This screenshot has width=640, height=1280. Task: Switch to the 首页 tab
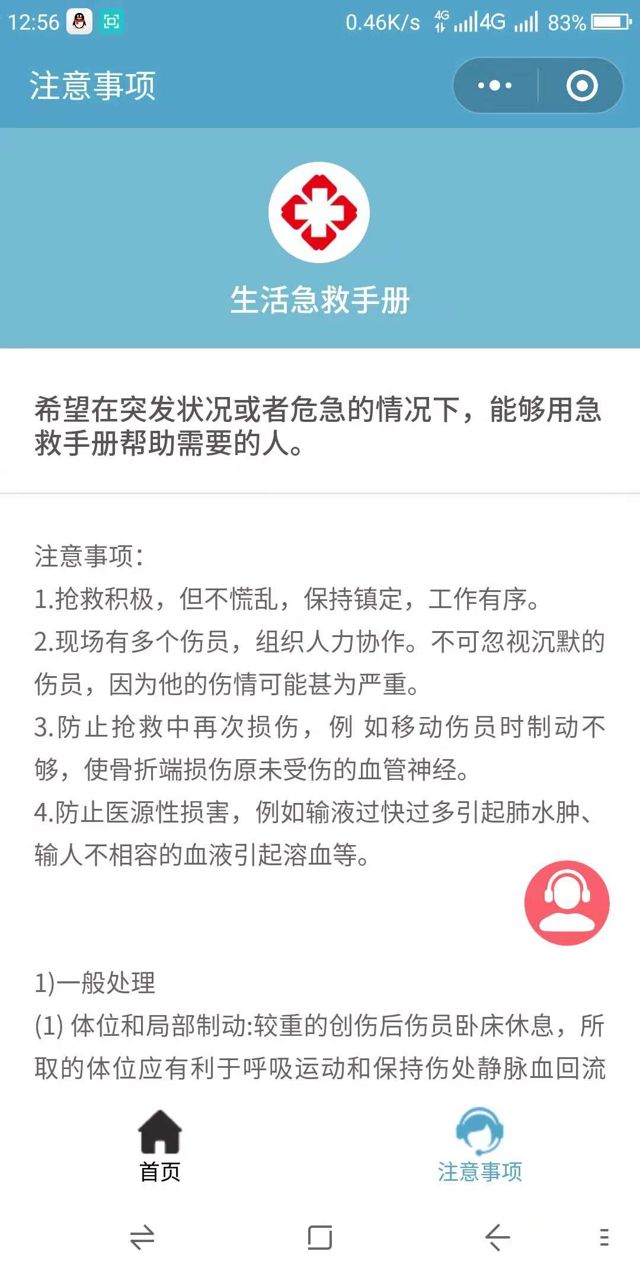coord(160,1146)
